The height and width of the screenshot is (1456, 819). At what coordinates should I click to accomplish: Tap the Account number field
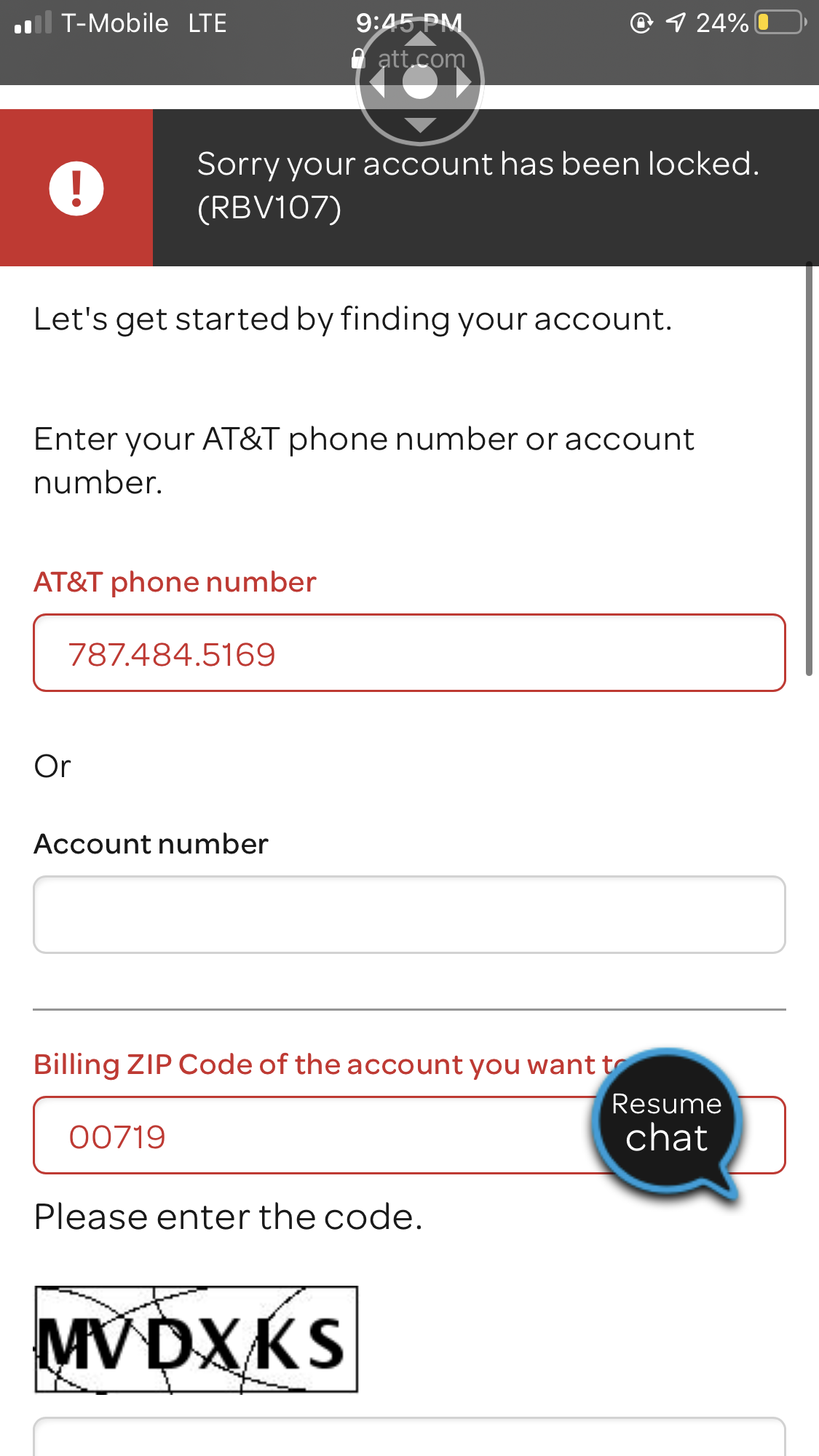tap(408, 915)
